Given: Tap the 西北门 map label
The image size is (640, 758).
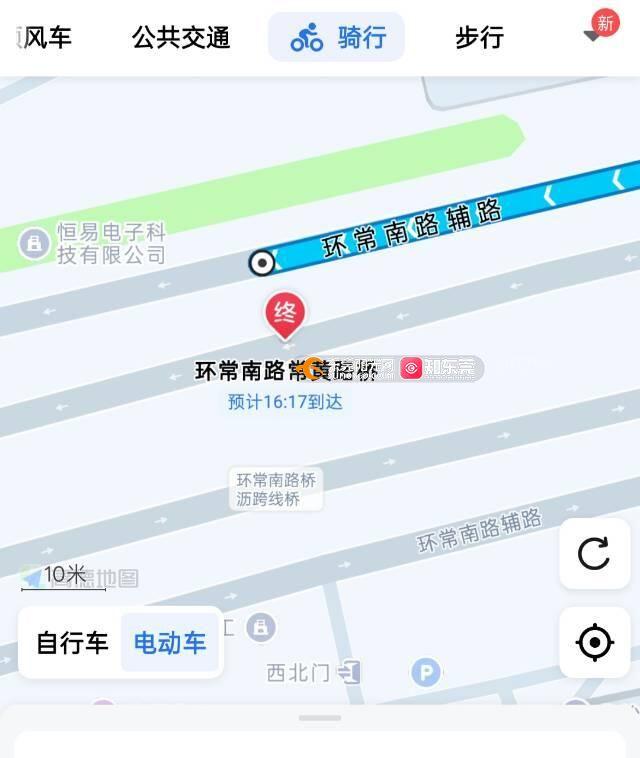Looking at the screenshot, I should pos(298,673).
